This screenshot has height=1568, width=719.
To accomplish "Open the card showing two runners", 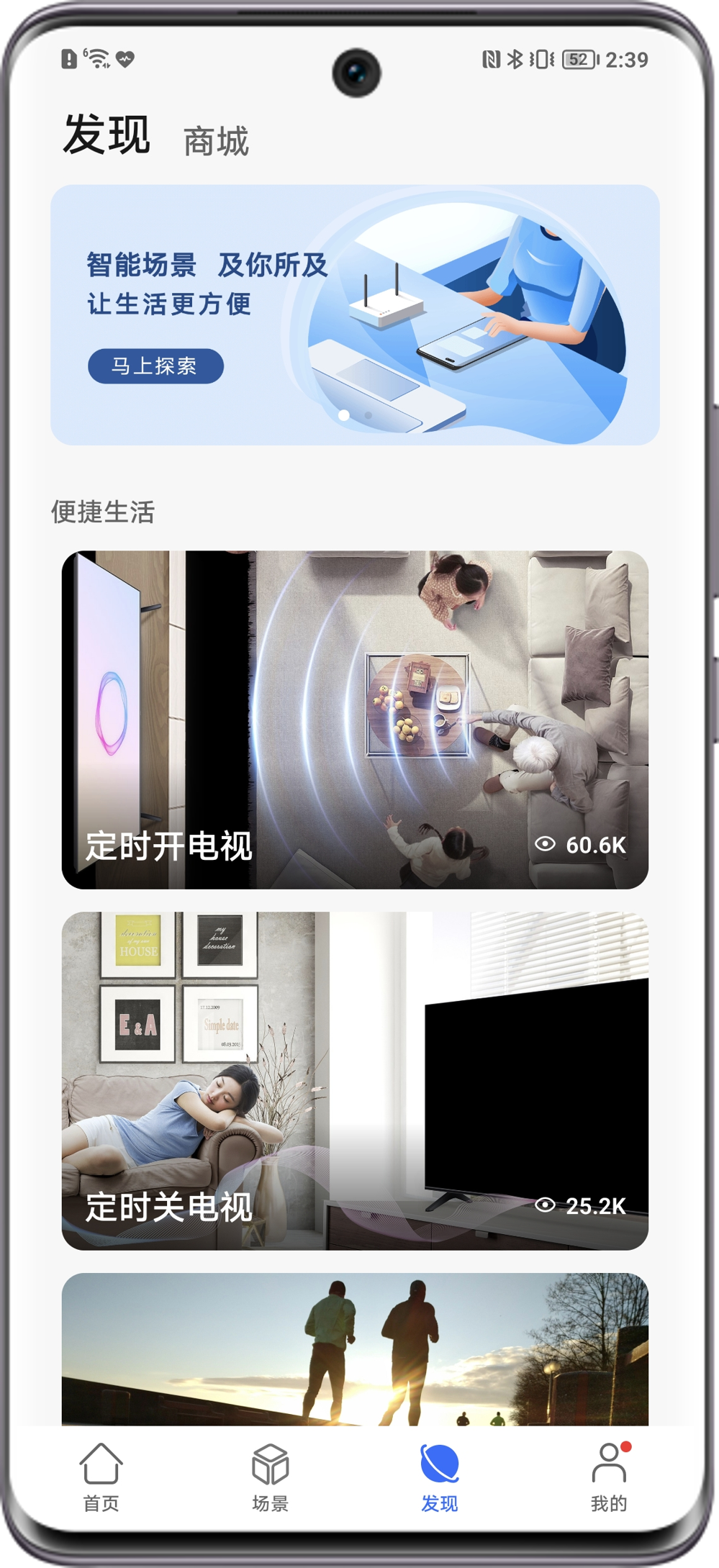I will point(355,1349).
